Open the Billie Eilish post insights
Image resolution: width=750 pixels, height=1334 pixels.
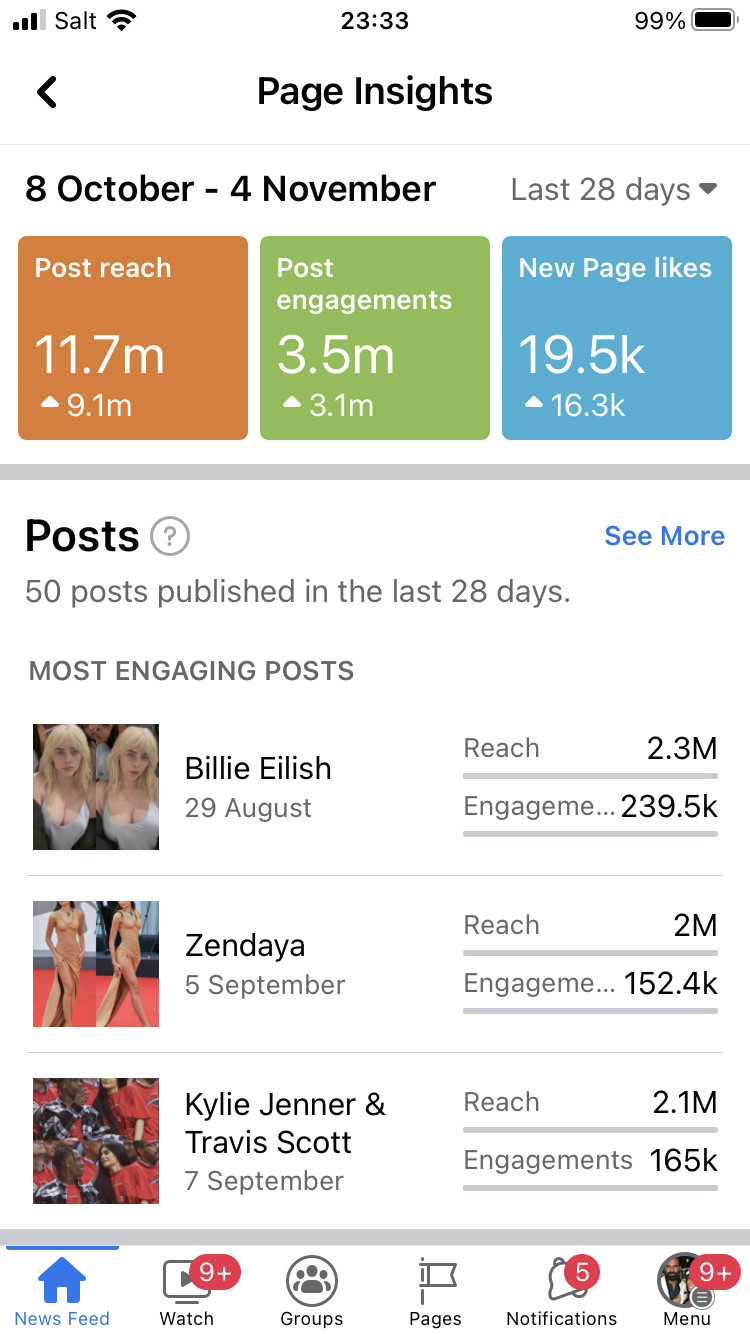click(258, 787)
